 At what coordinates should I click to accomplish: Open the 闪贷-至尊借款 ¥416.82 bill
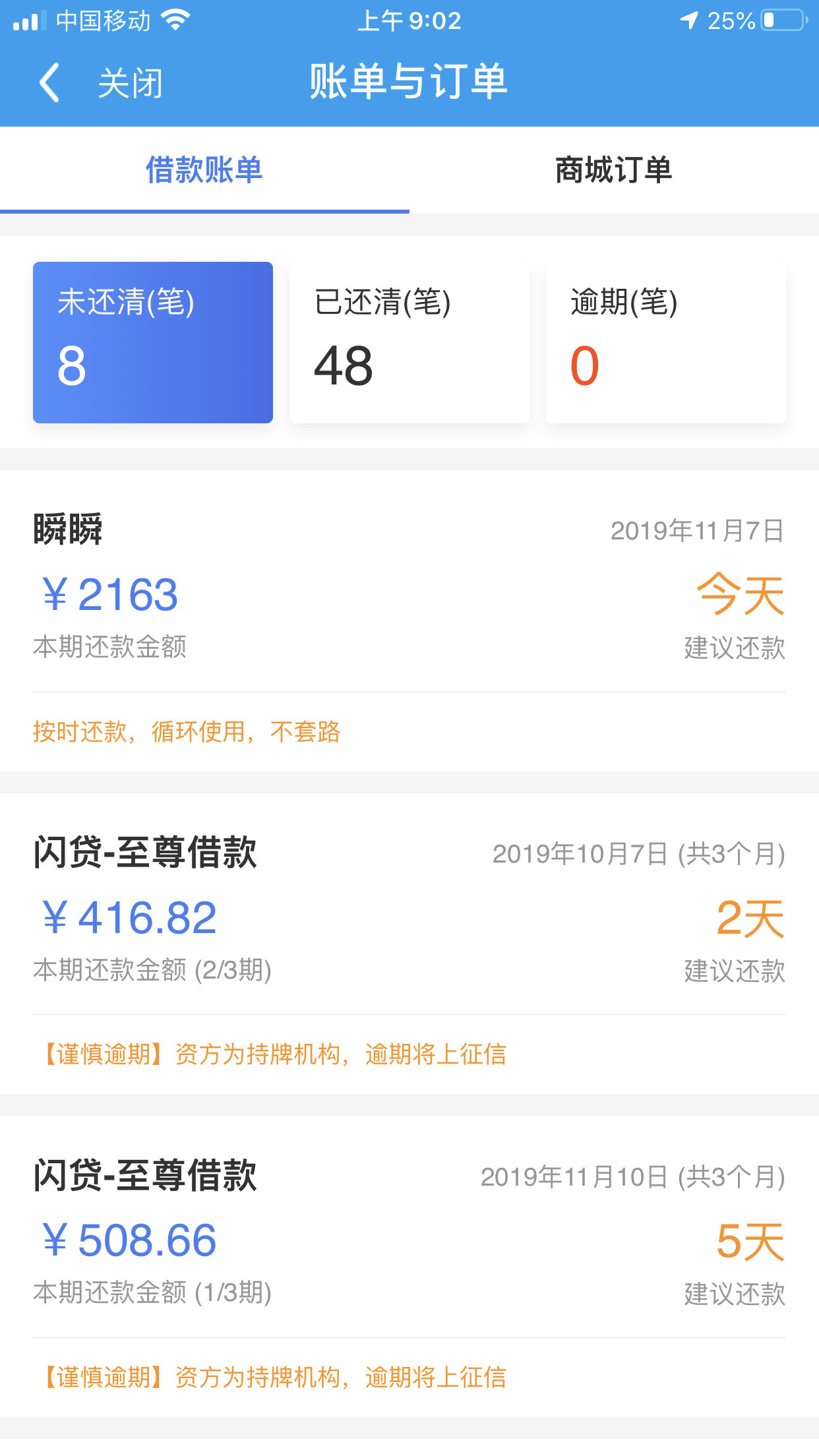pyautogui.click(x=409, y=944)
